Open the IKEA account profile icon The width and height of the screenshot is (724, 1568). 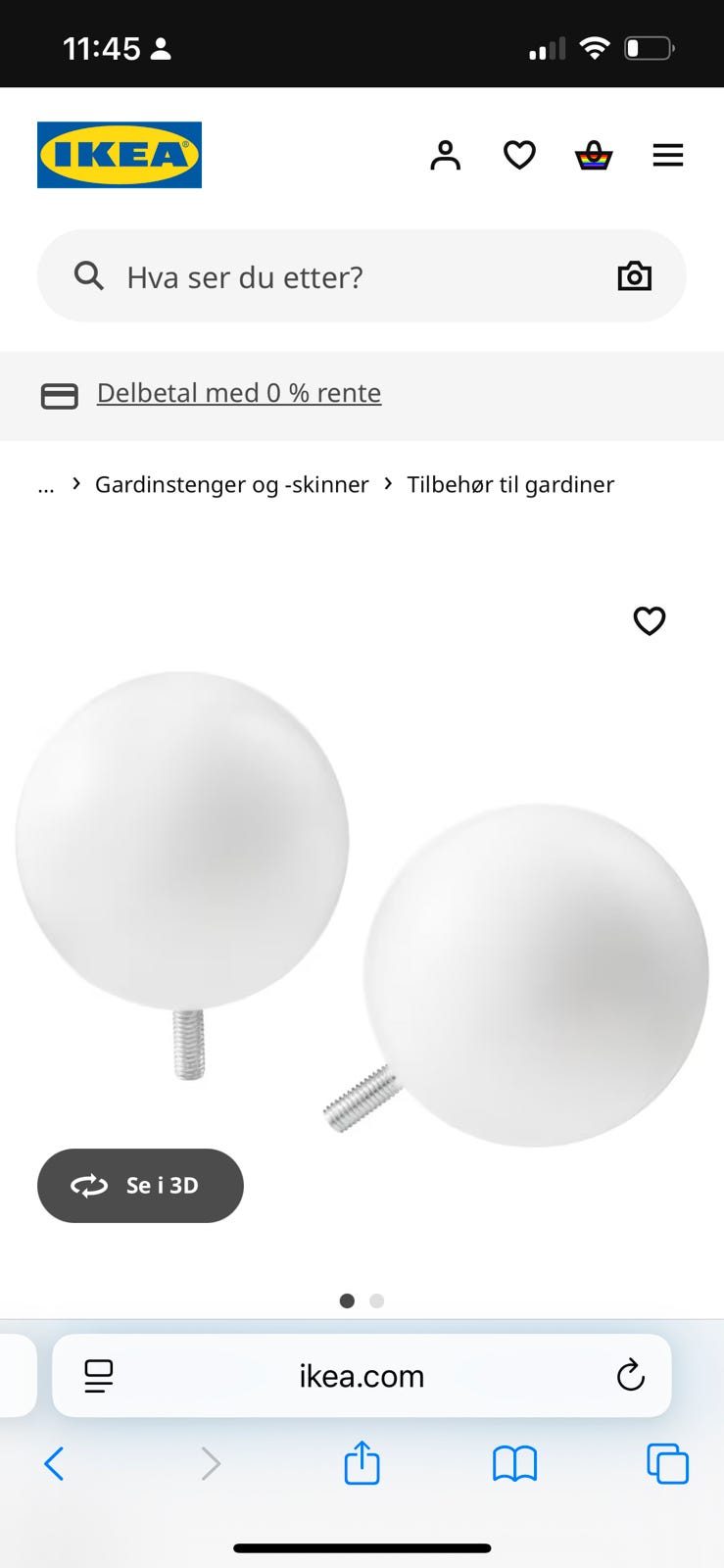pyautogui.click(x=446, y=155)
